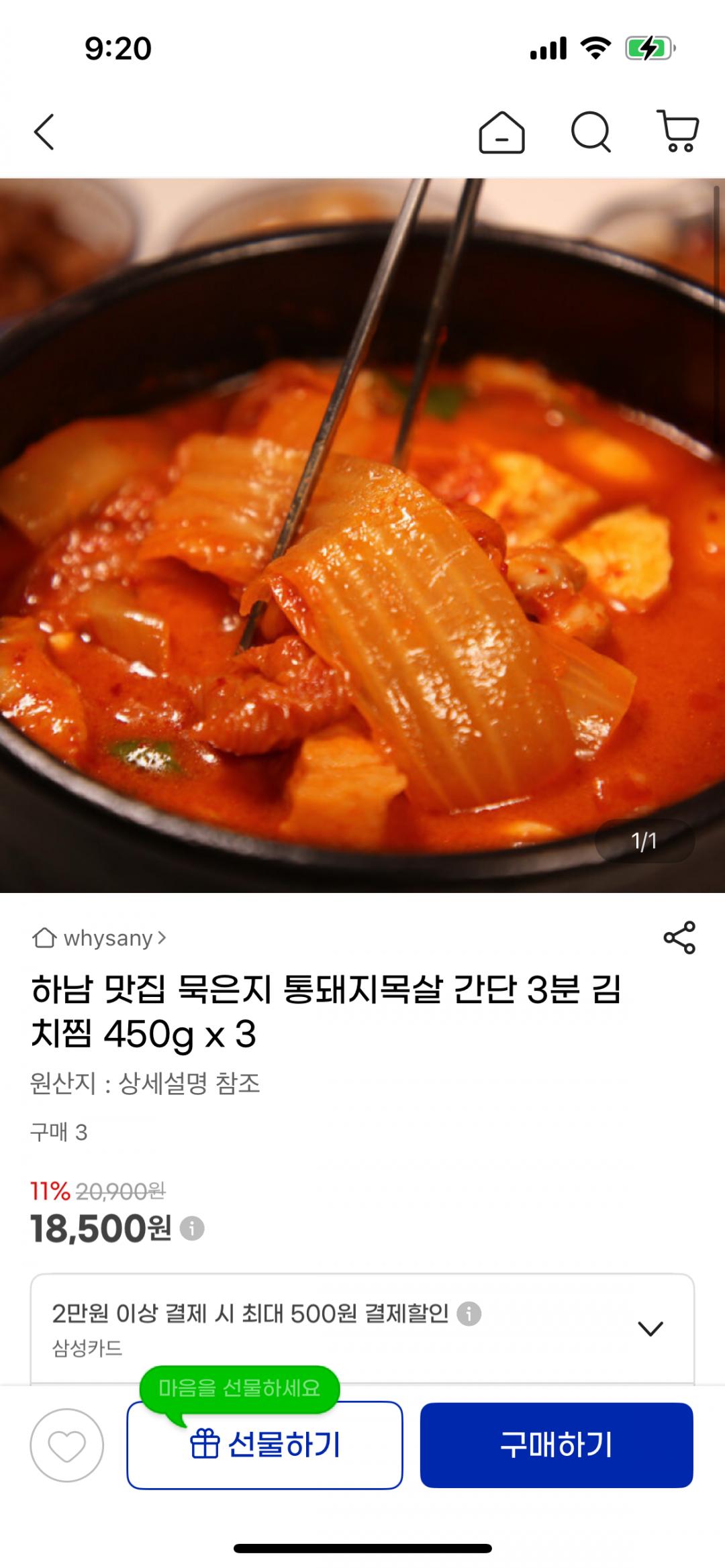Show info for 500원 결제할인
Image resolution: width=725 pixels, height=1568 pixels.
click(x=469, y=1313)
